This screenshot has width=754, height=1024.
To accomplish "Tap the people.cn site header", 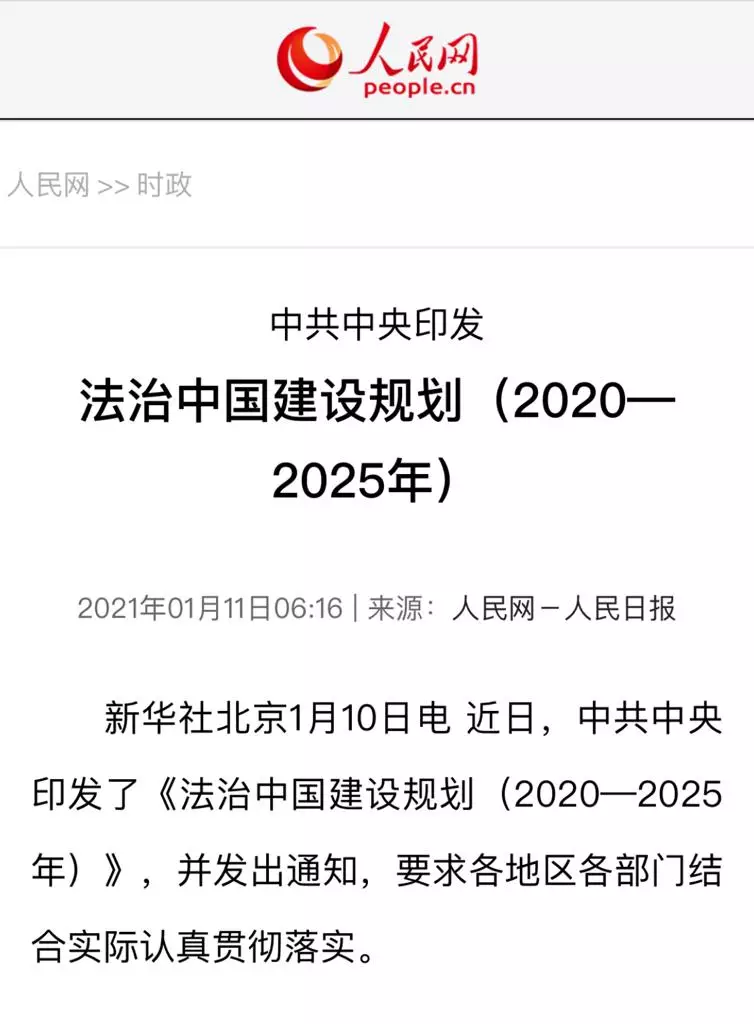I will (377, 60).
